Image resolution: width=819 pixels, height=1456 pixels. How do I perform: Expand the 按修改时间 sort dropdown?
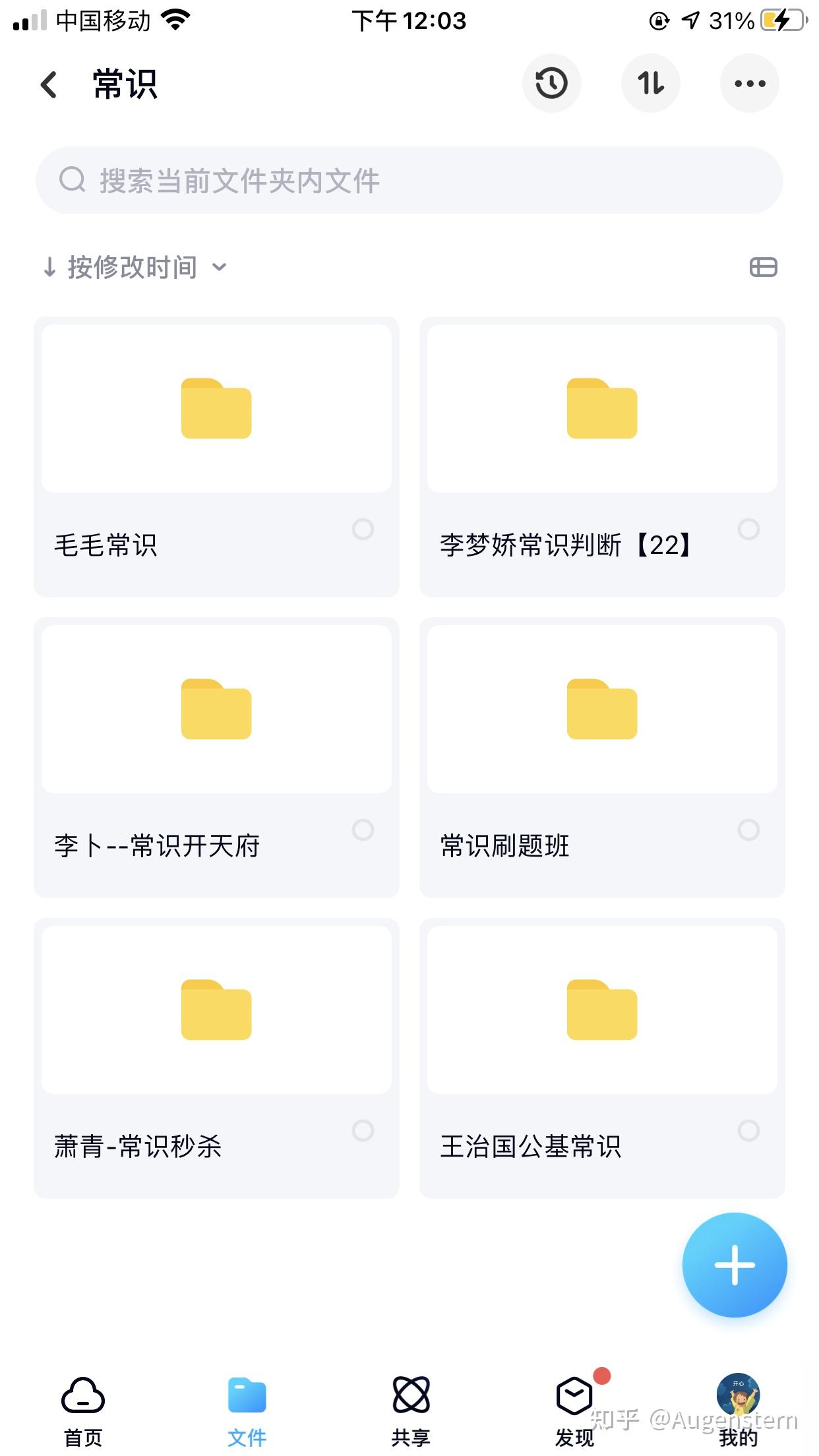point(135,267)
